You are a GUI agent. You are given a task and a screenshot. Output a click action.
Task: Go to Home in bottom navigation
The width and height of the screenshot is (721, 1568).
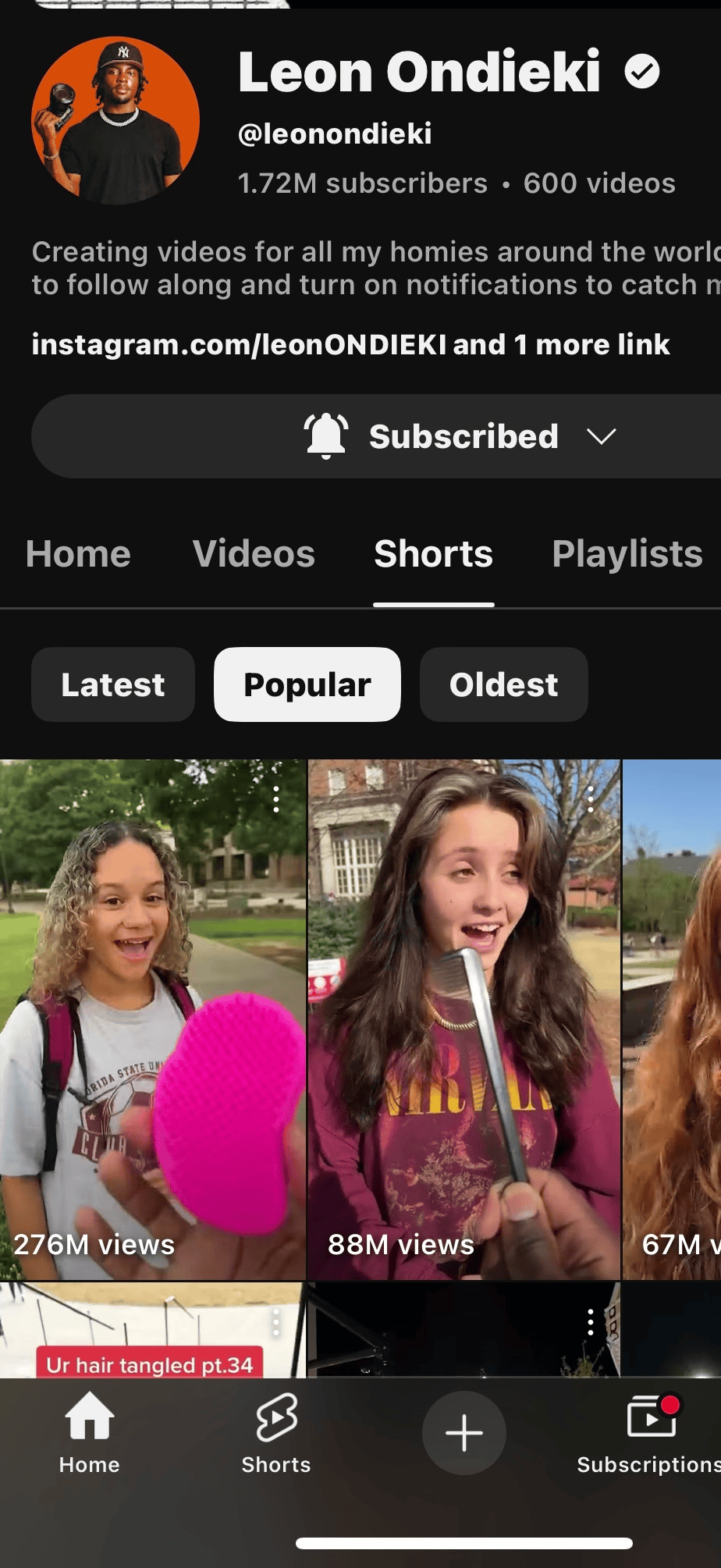(90, 1433)
